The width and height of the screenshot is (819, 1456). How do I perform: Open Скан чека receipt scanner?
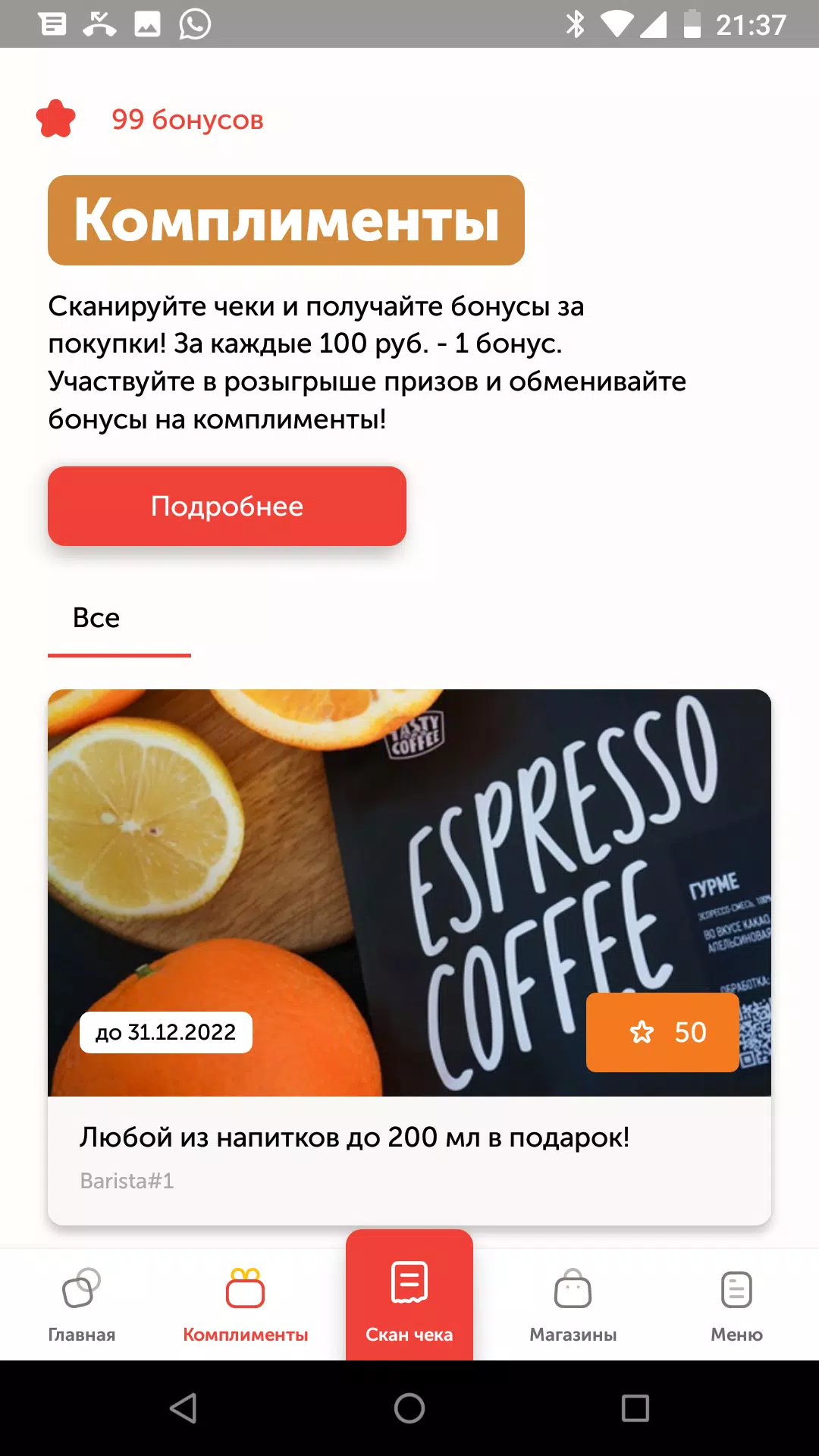409,1298
